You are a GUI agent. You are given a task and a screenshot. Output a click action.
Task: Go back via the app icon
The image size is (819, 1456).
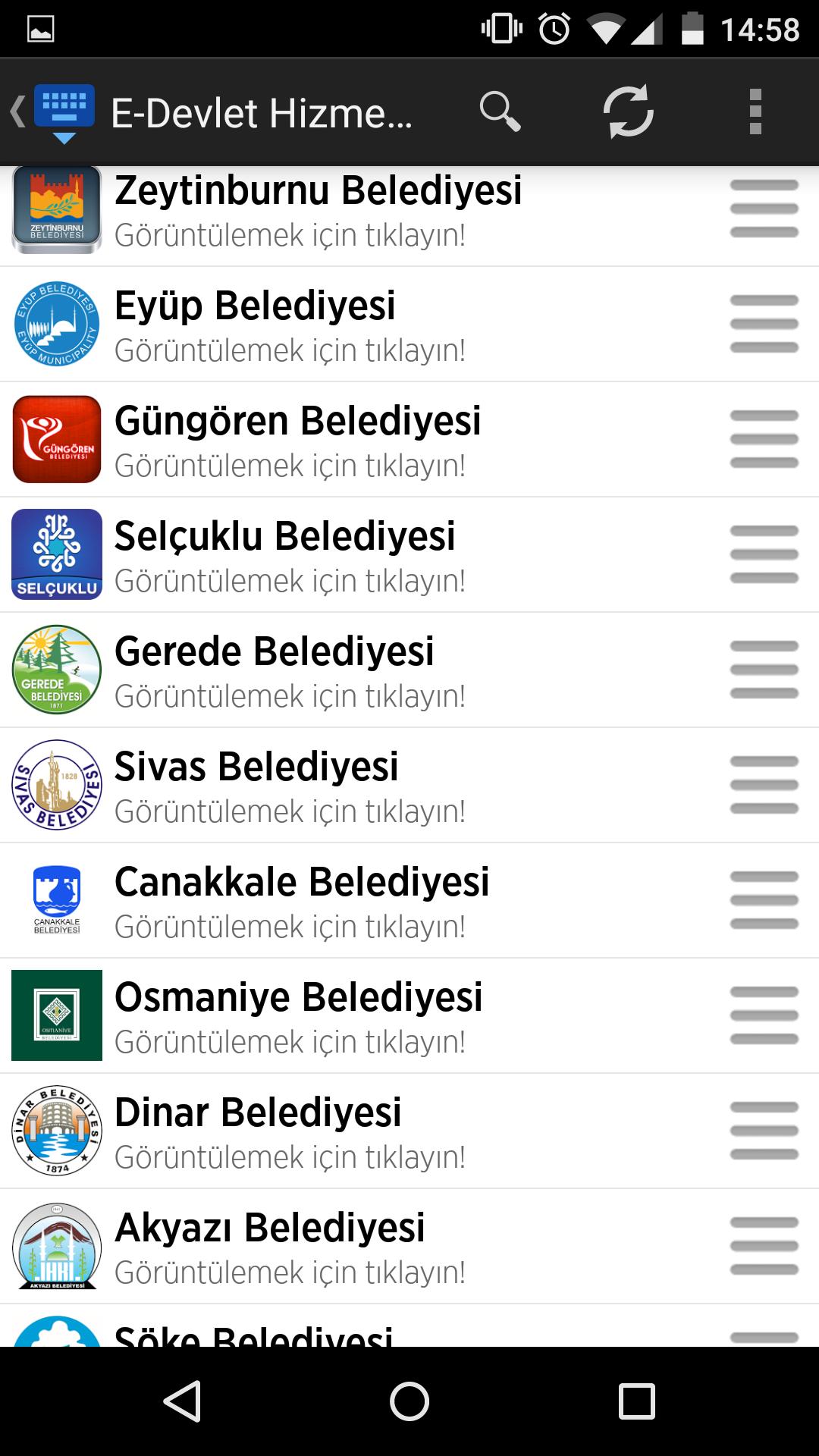click(x=55, y=112)
